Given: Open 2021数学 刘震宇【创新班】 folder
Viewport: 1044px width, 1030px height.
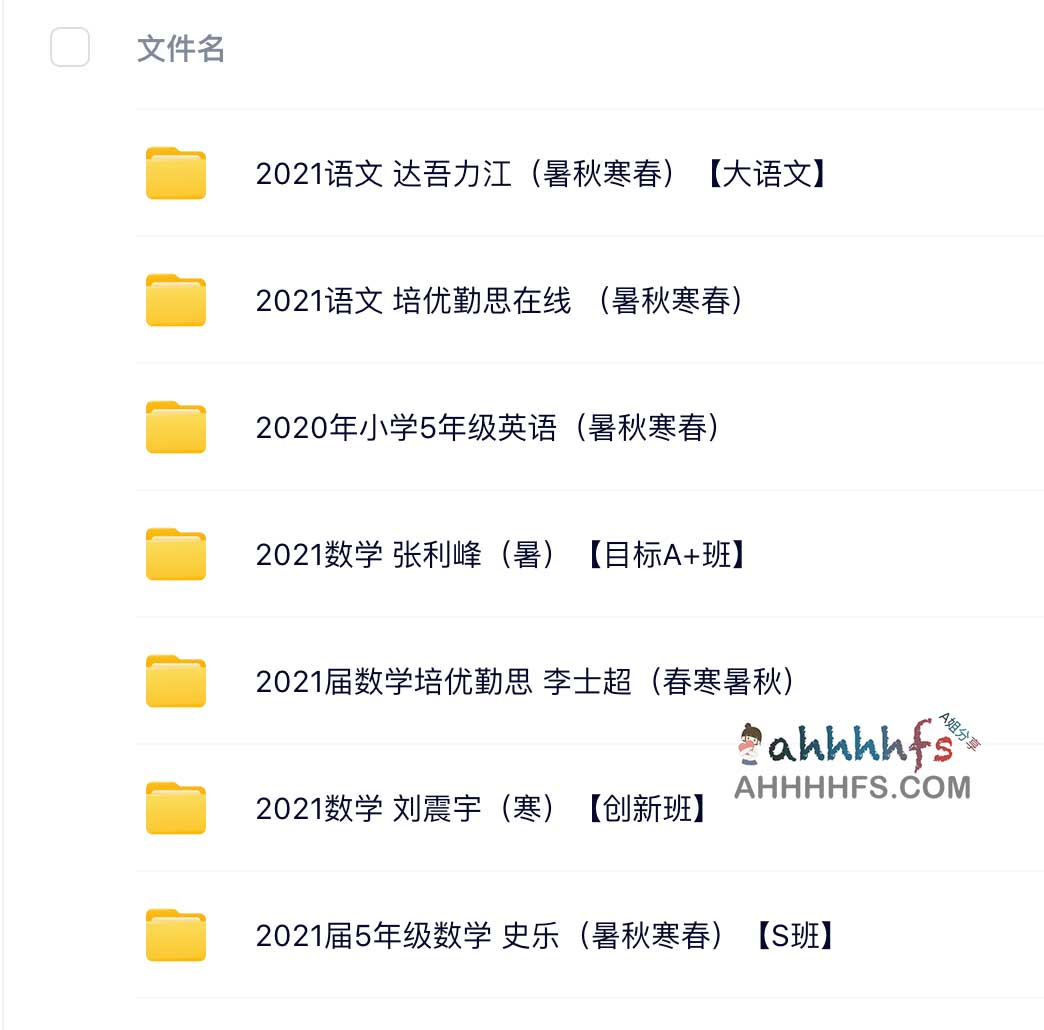Looking at the screenshot, I should [x=481, y=809].
